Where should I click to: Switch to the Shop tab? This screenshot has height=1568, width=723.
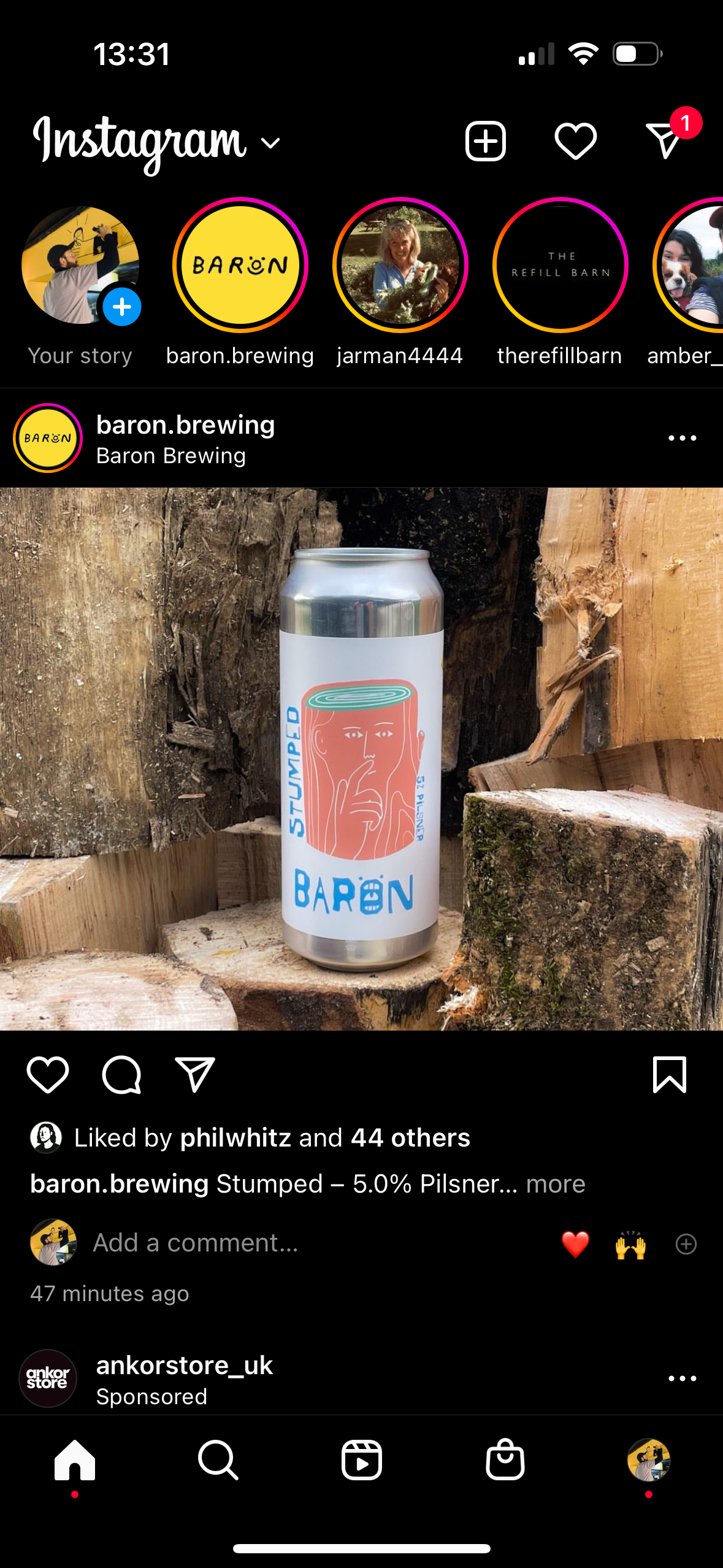505,1460
